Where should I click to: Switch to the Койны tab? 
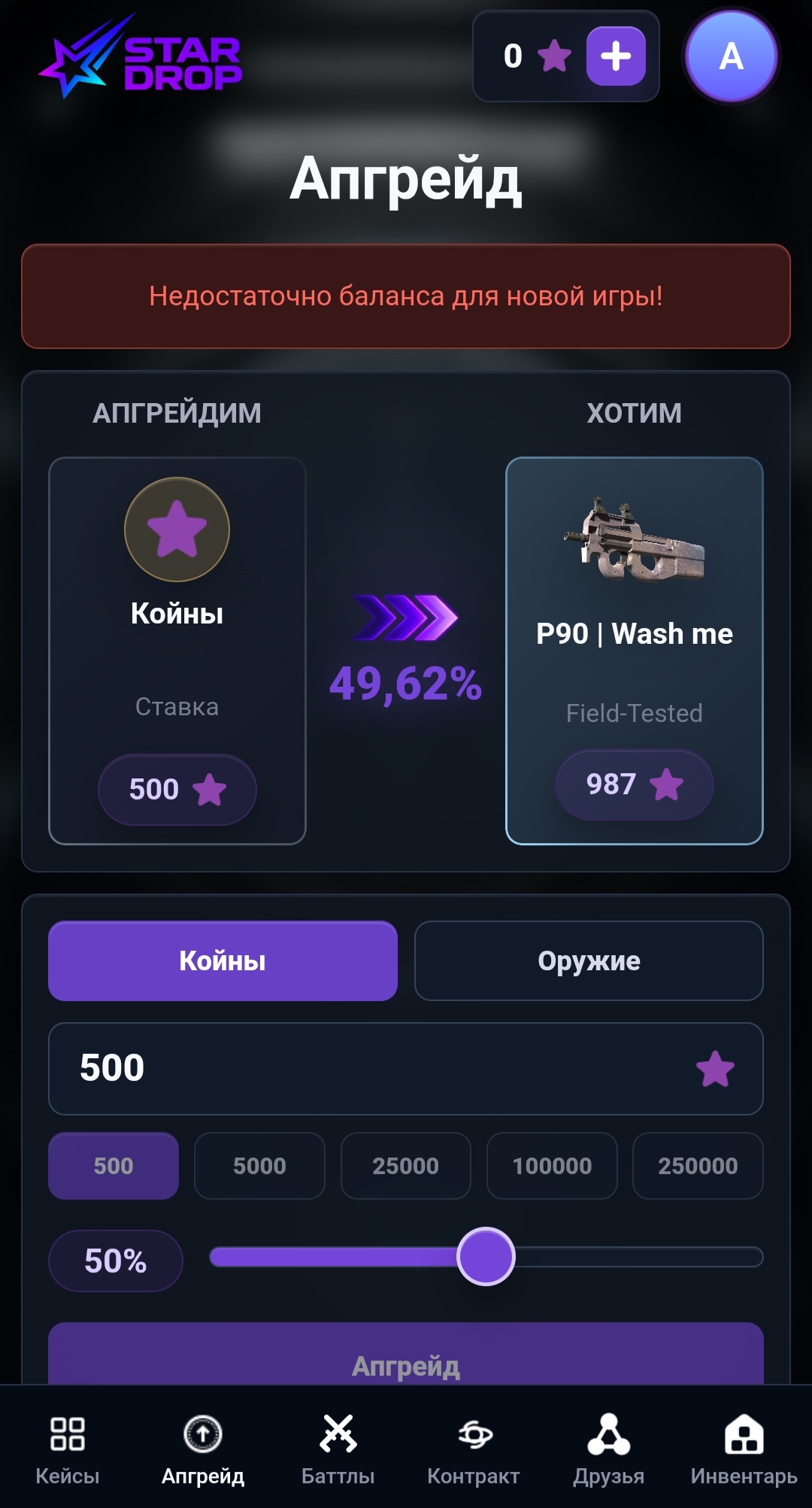223,960
